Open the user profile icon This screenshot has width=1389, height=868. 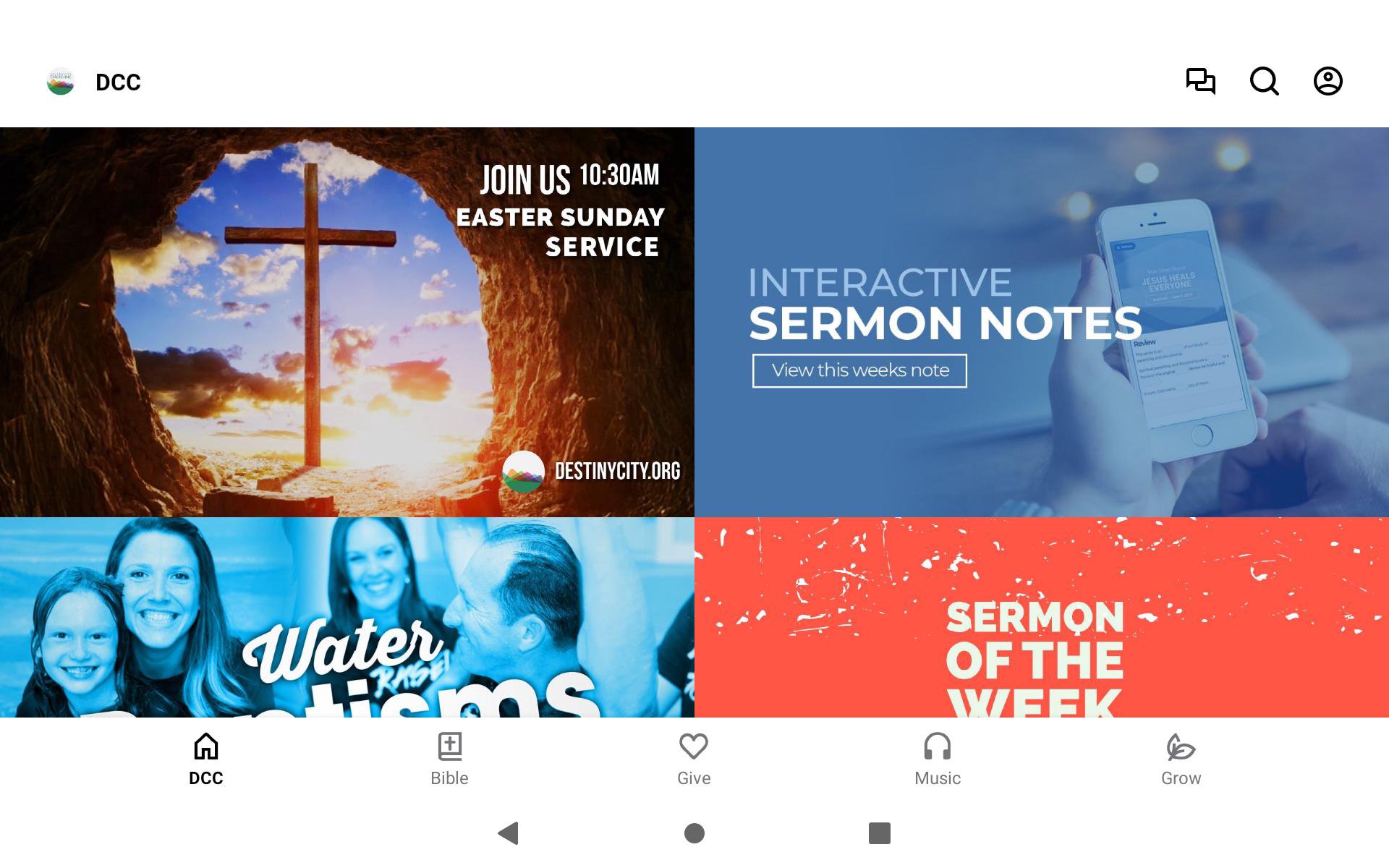point(1328,81)
